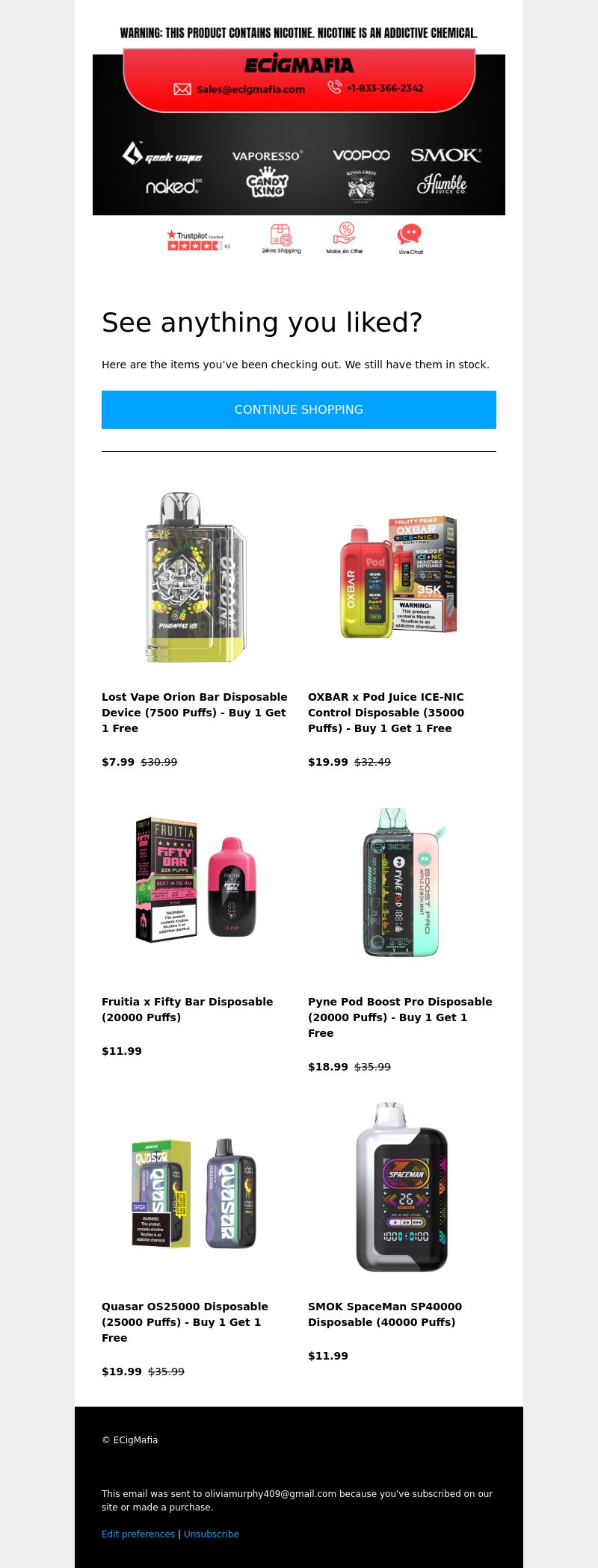Open the Trustpilot rating badge

(198, 240)
